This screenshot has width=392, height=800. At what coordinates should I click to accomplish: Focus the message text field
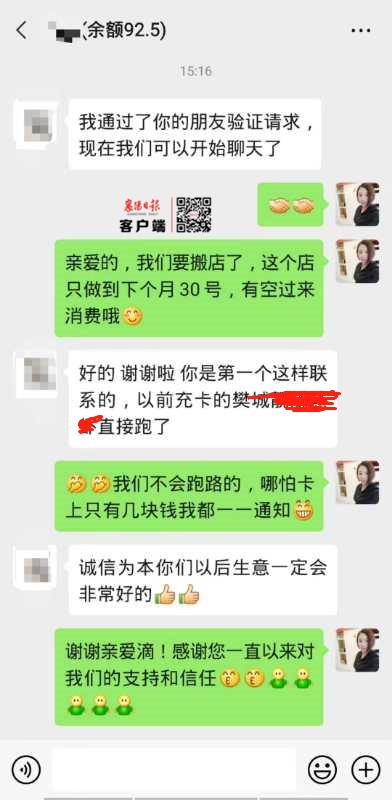point(174,769)
